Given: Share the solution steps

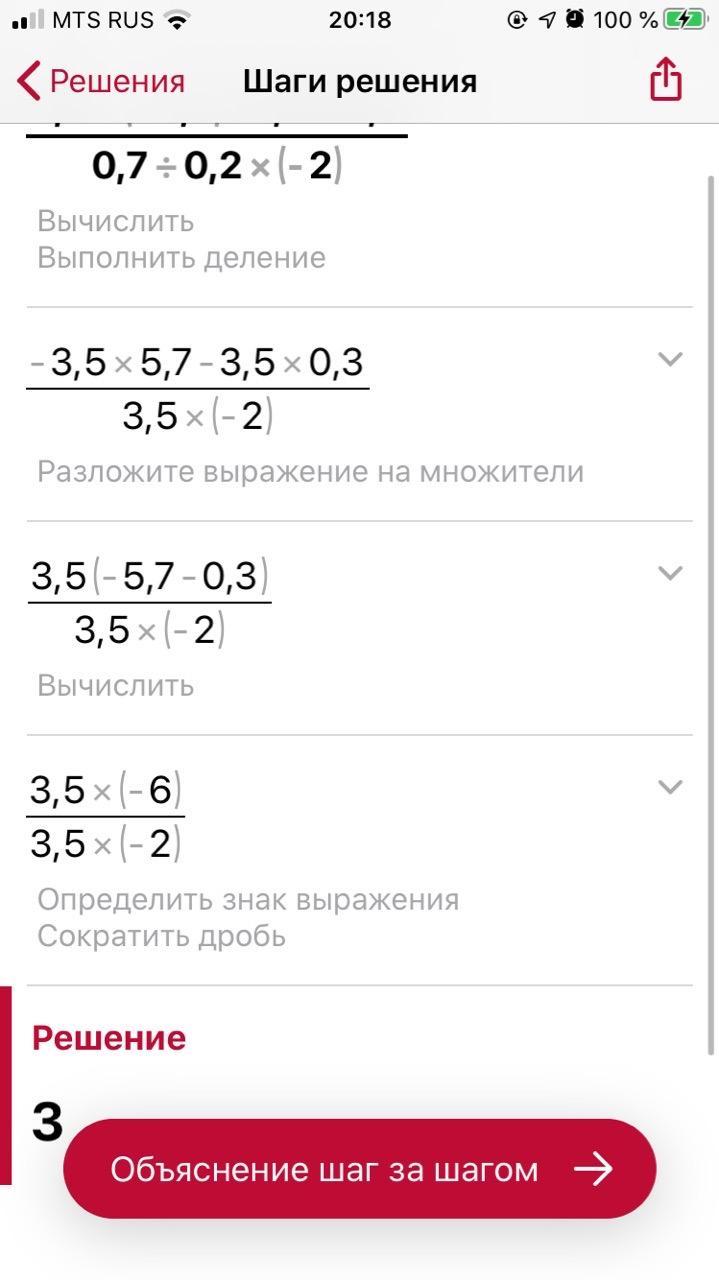Looking at the screenshot, I should pyautogui.click(x=665, y=79).
